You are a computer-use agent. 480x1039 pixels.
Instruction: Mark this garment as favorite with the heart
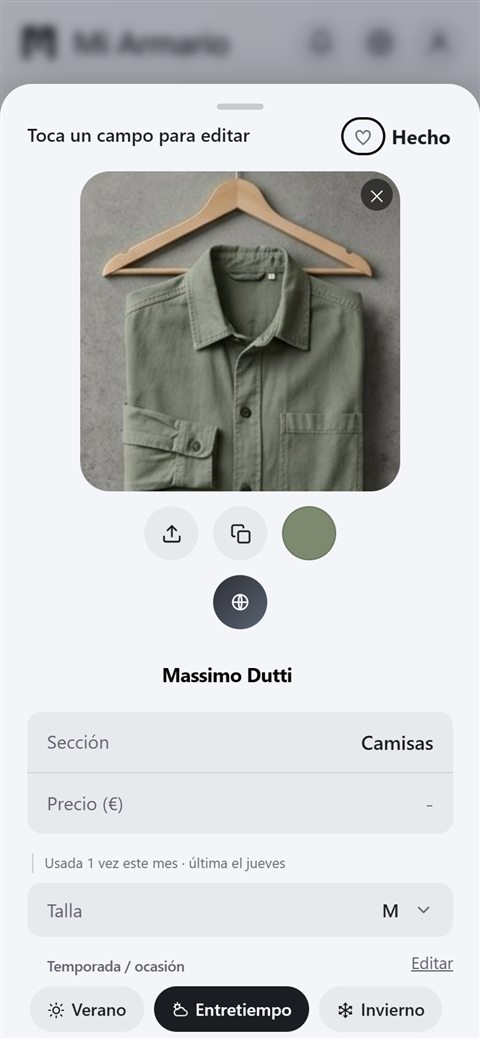click(363, 137)
